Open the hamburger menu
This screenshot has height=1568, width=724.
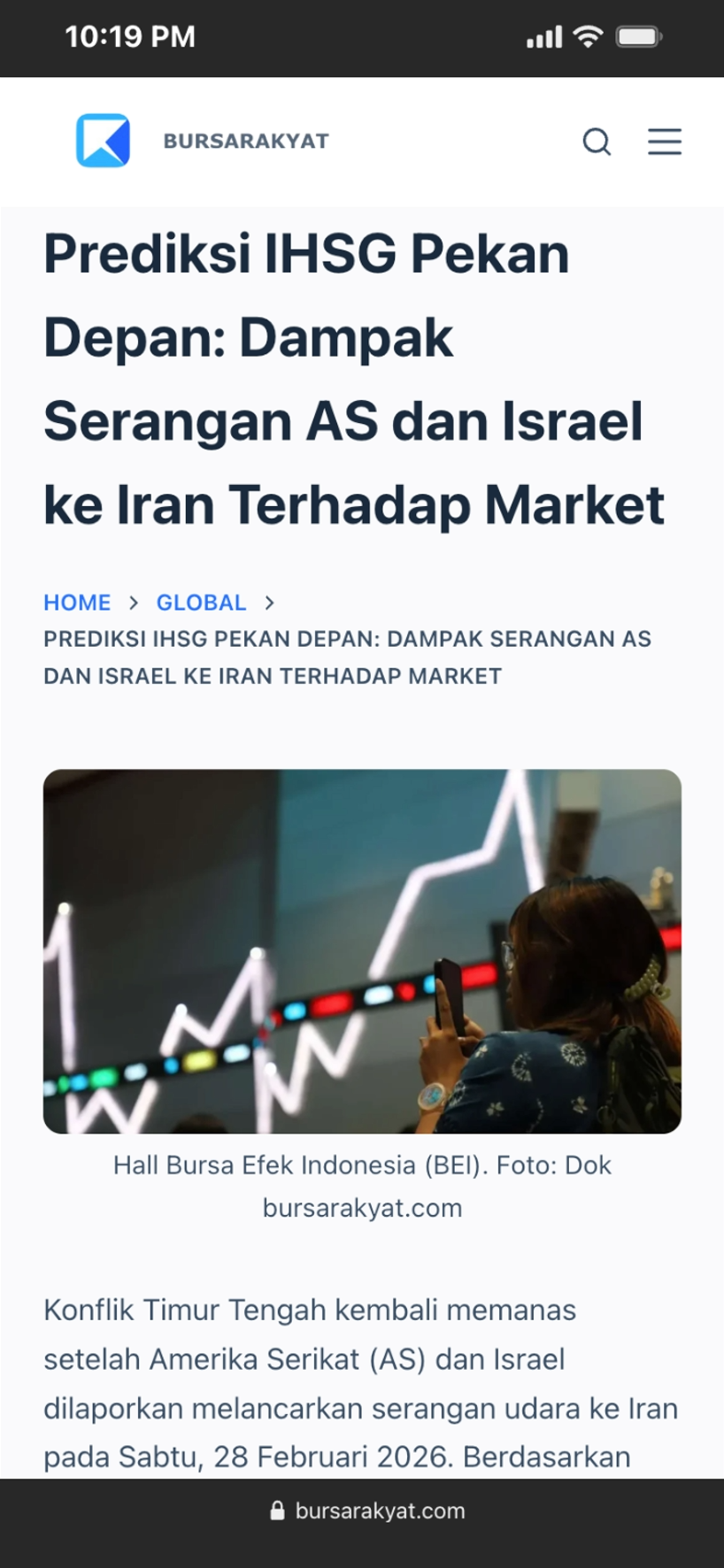click(x=664, y=142)
